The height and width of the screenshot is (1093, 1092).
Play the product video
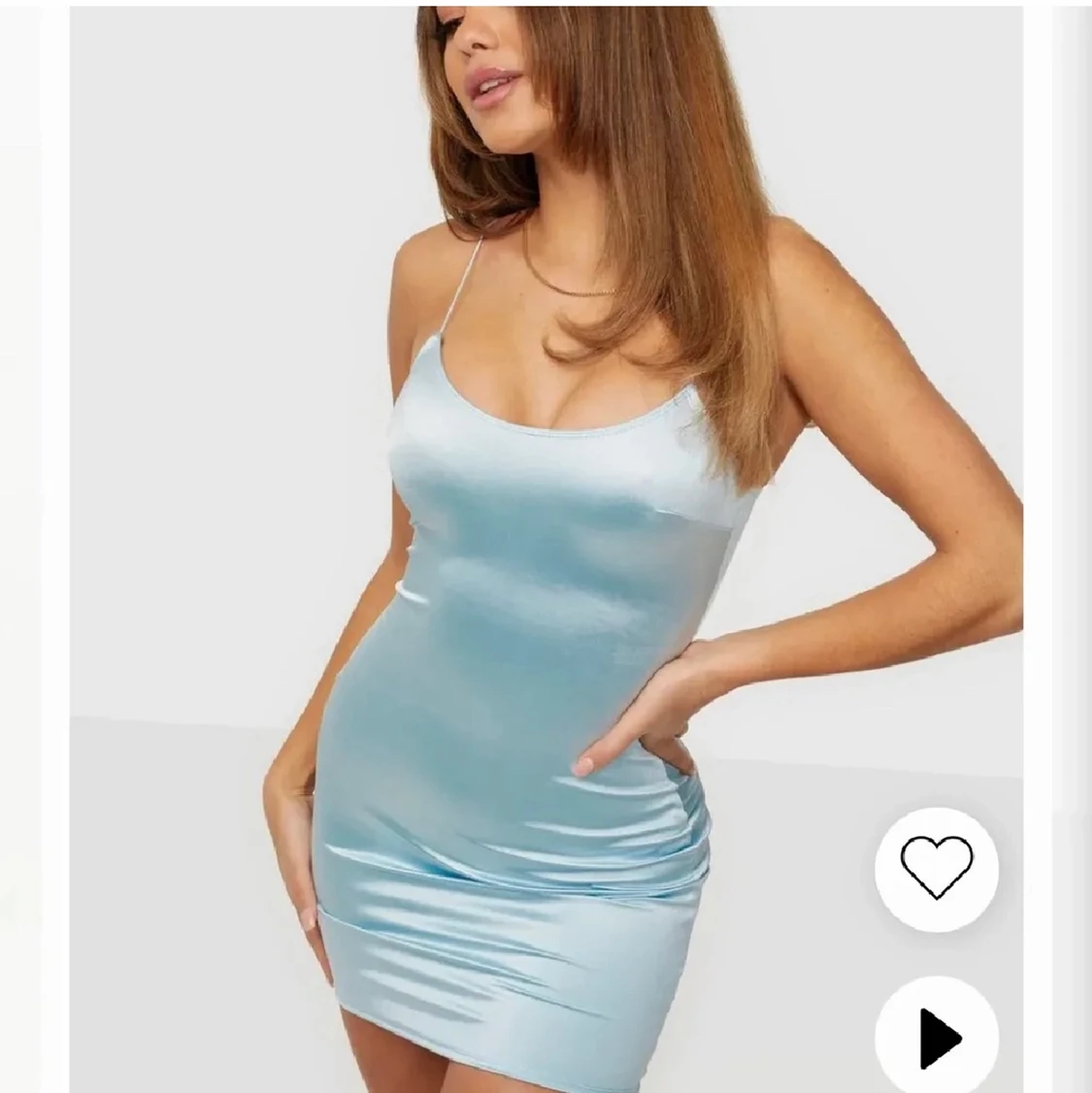coord(937,1037)
